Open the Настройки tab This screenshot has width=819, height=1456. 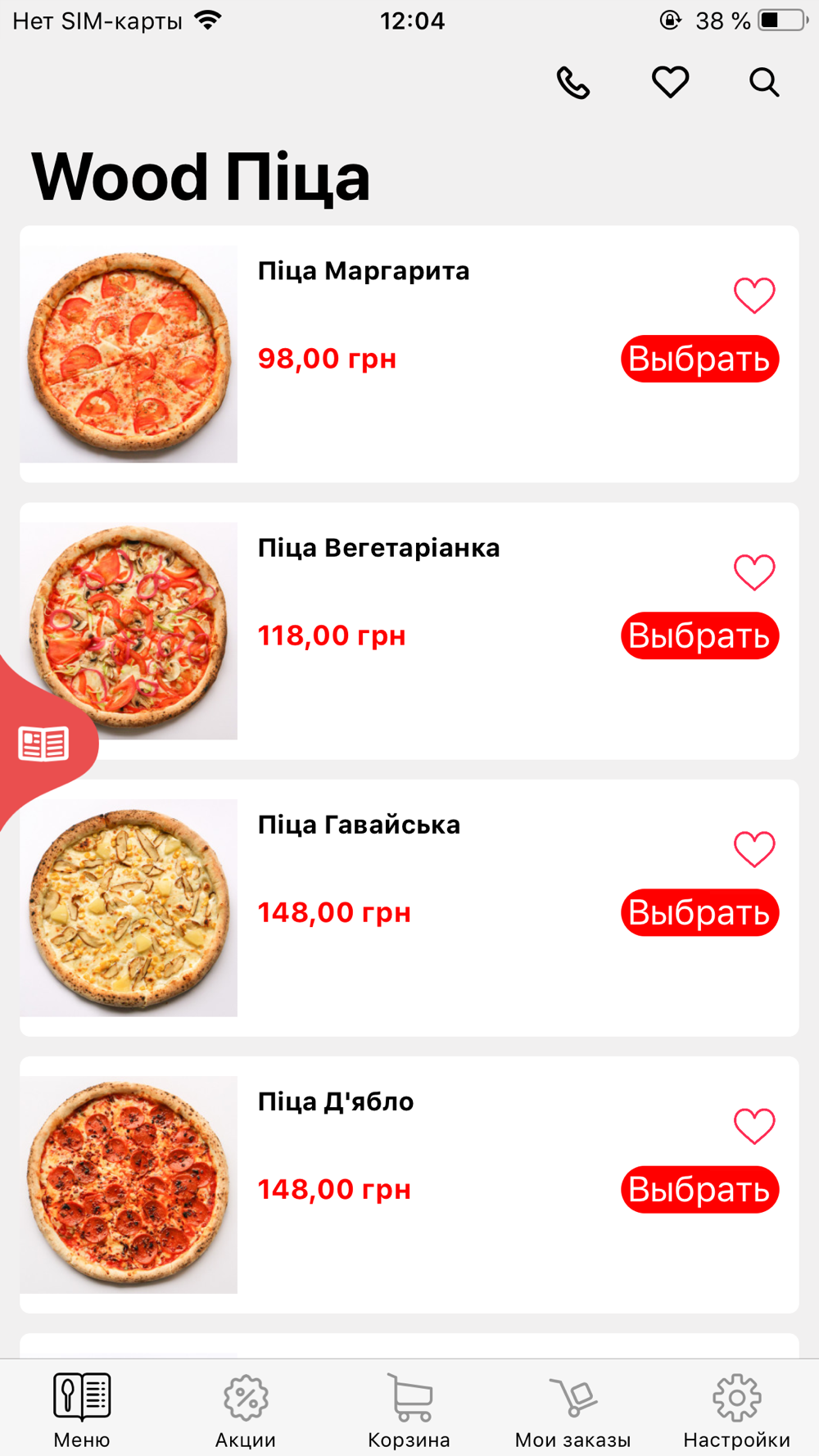[x=736, y=1410]
